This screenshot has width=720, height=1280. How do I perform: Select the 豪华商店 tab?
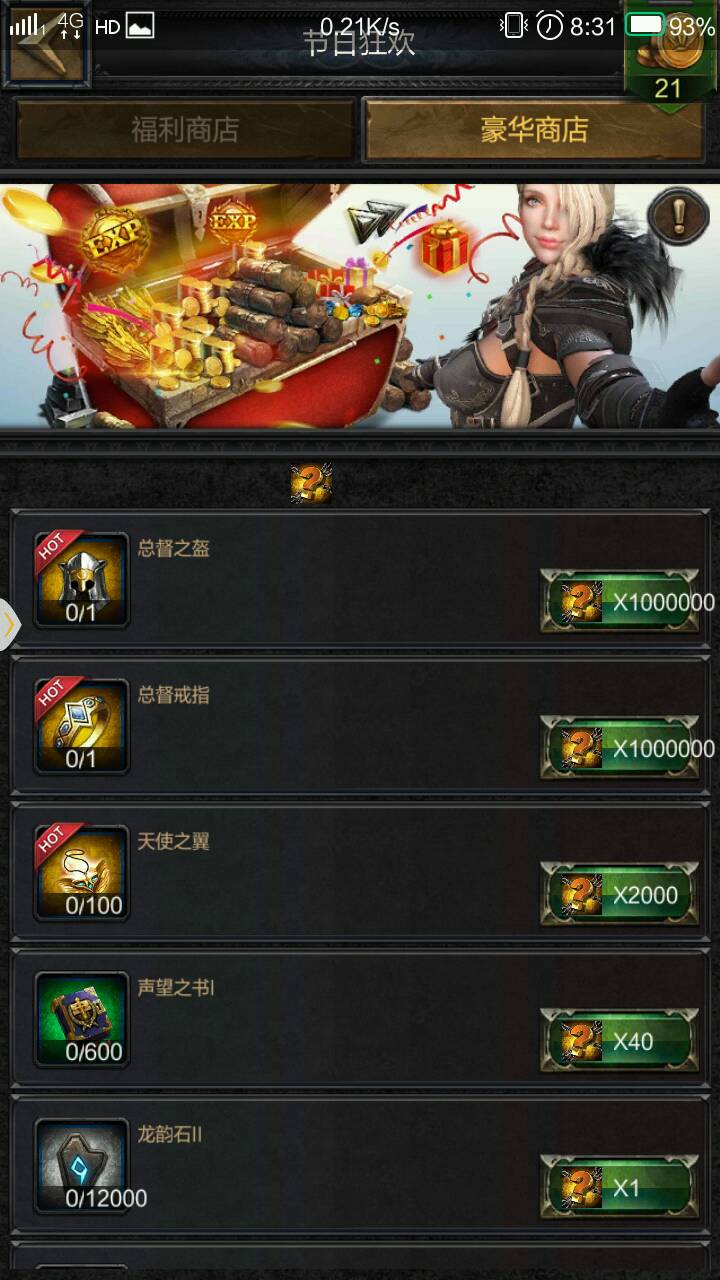(533, 129)
